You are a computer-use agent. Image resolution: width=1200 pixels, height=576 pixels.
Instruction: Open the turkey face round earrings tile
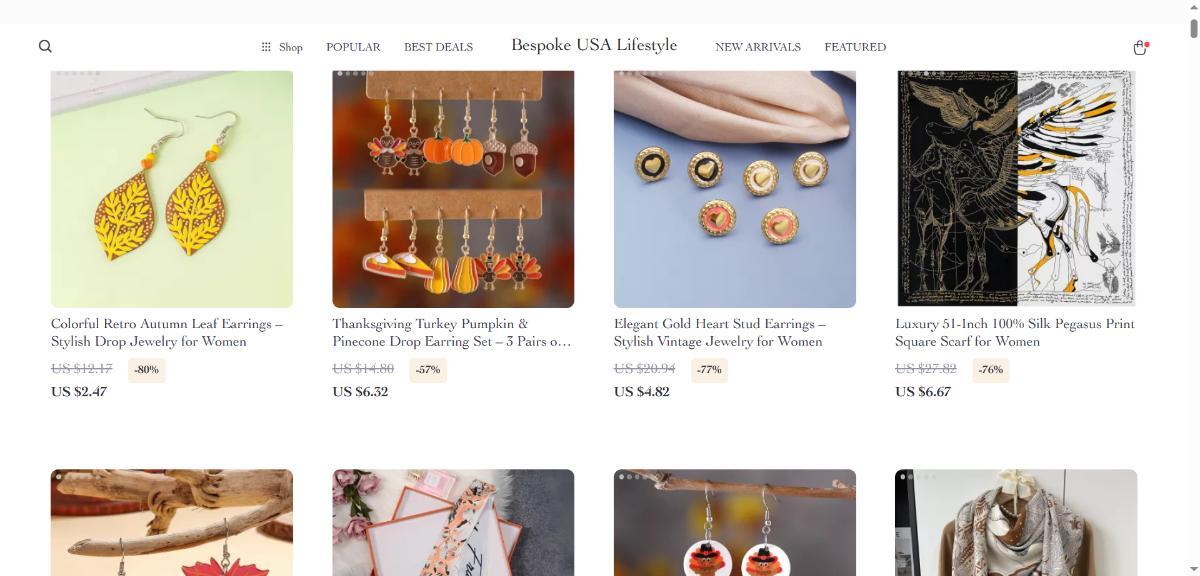(734, 525)
